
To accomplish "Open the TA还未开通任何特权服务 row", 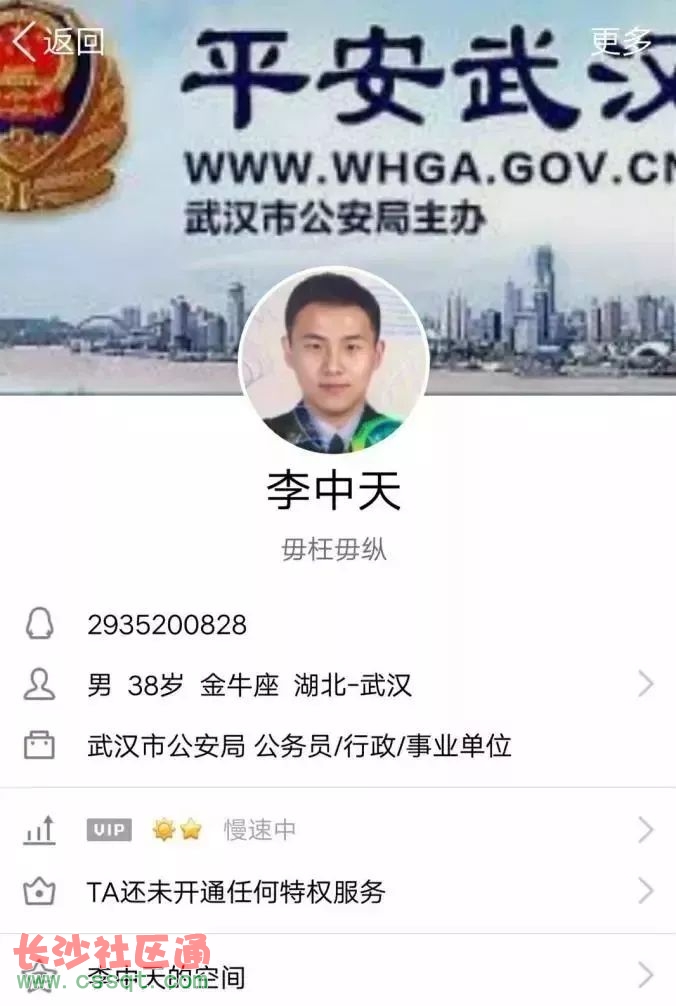I will [338, 891].
